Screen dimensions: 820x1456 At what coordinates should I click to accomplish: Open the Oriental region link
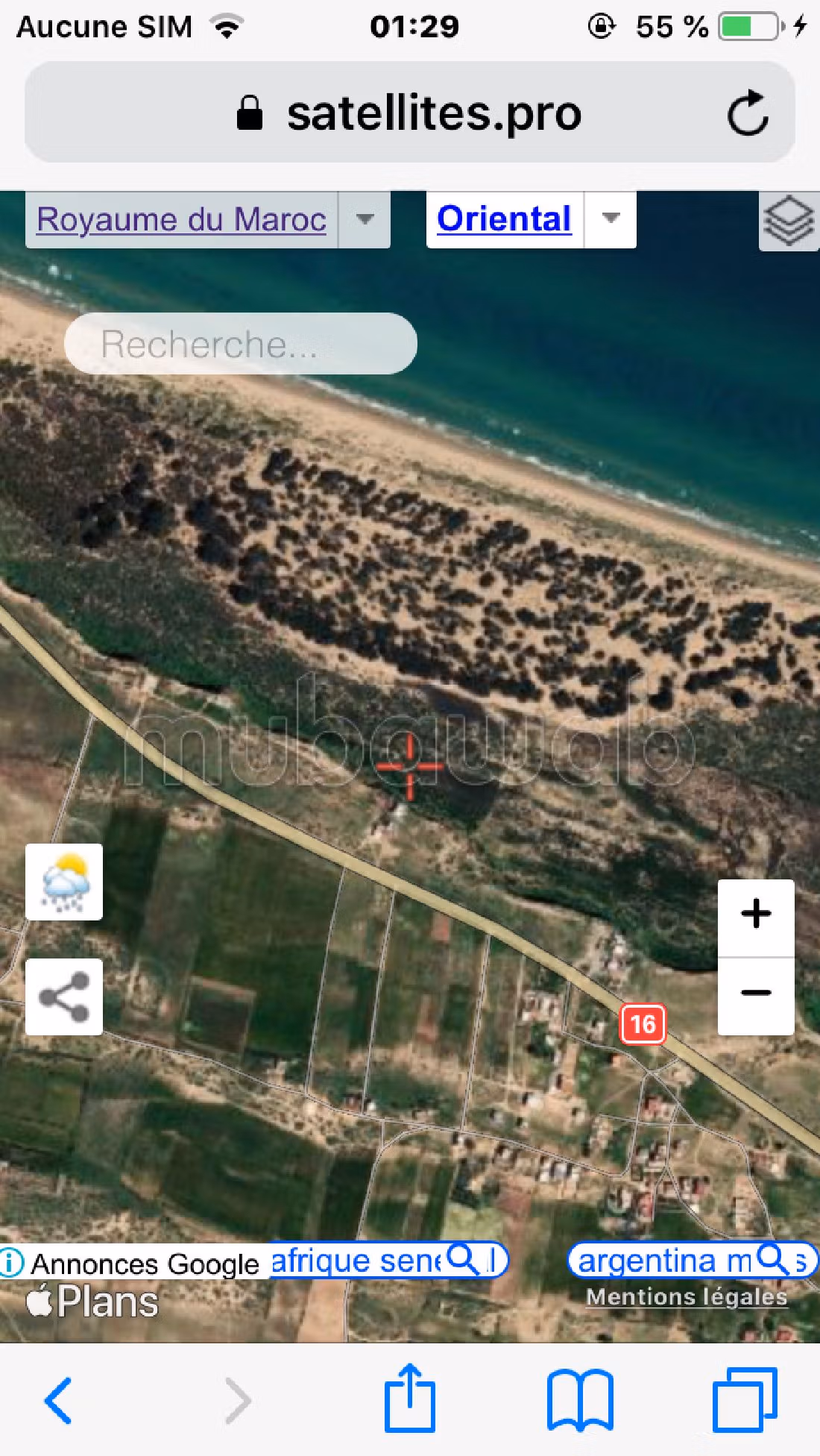[504, 219]
